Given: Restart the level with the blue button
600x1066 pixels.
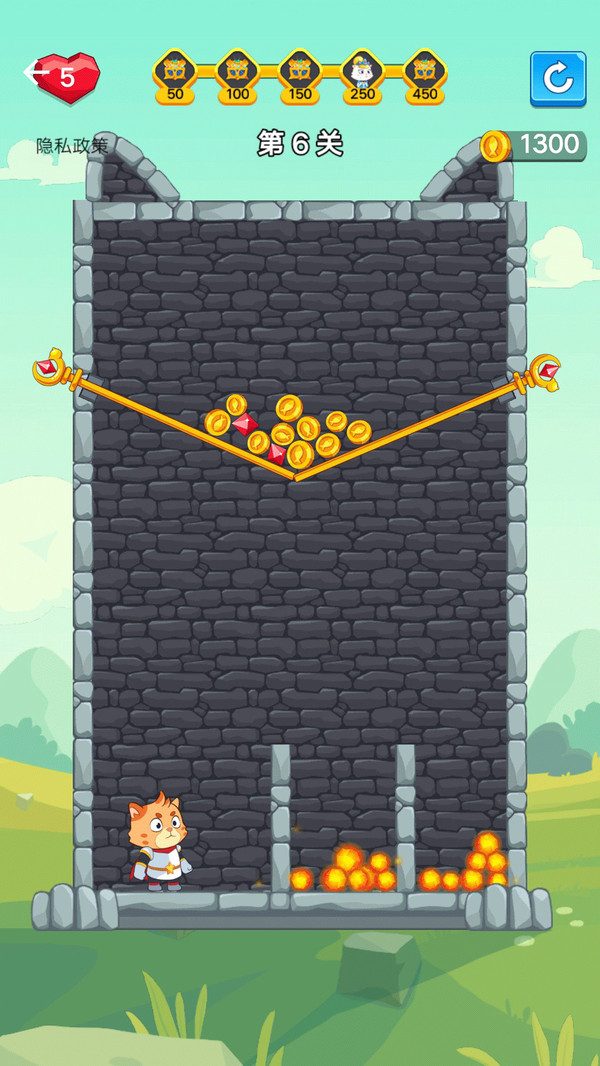Looking at the screenshot, I should (557, 78).
